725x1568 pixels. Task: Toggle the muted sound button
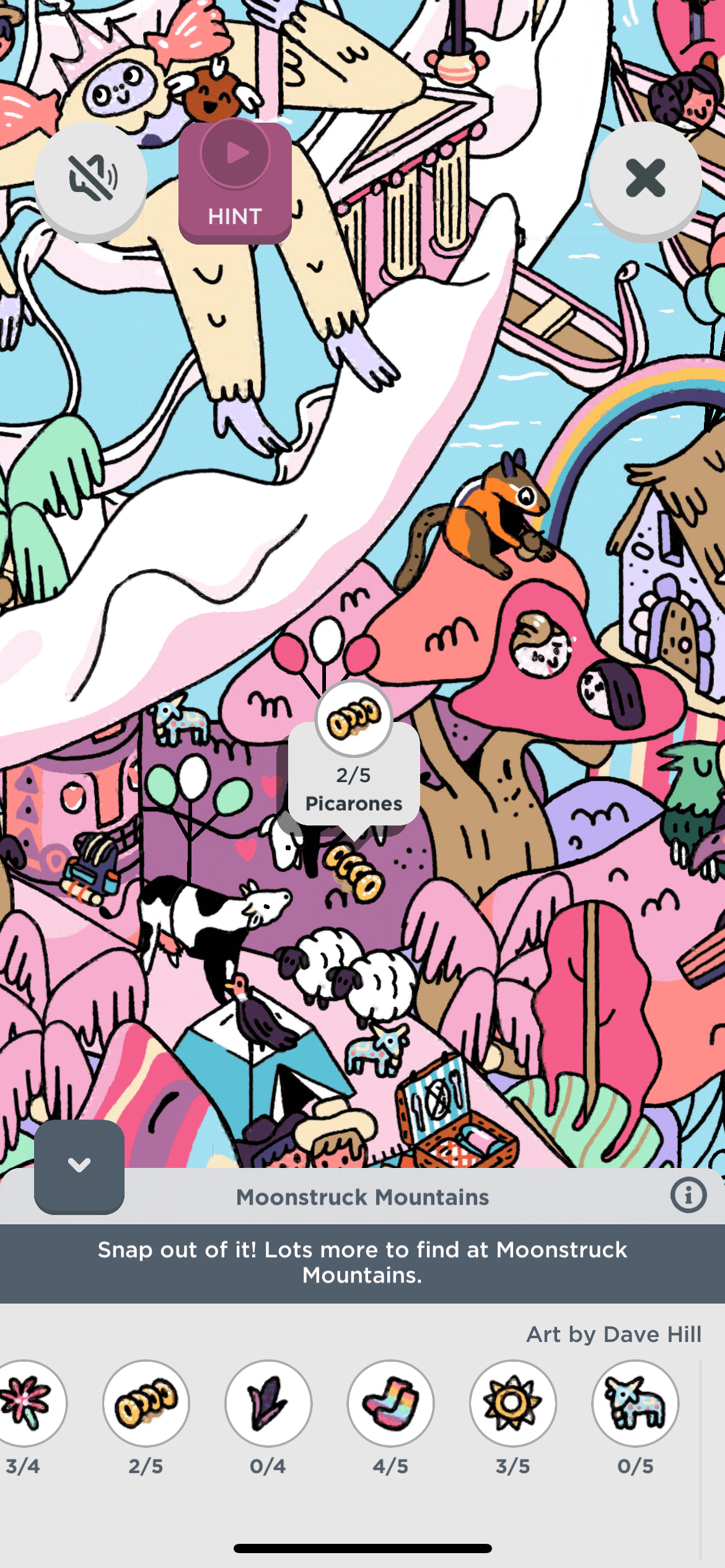[90, 178]
